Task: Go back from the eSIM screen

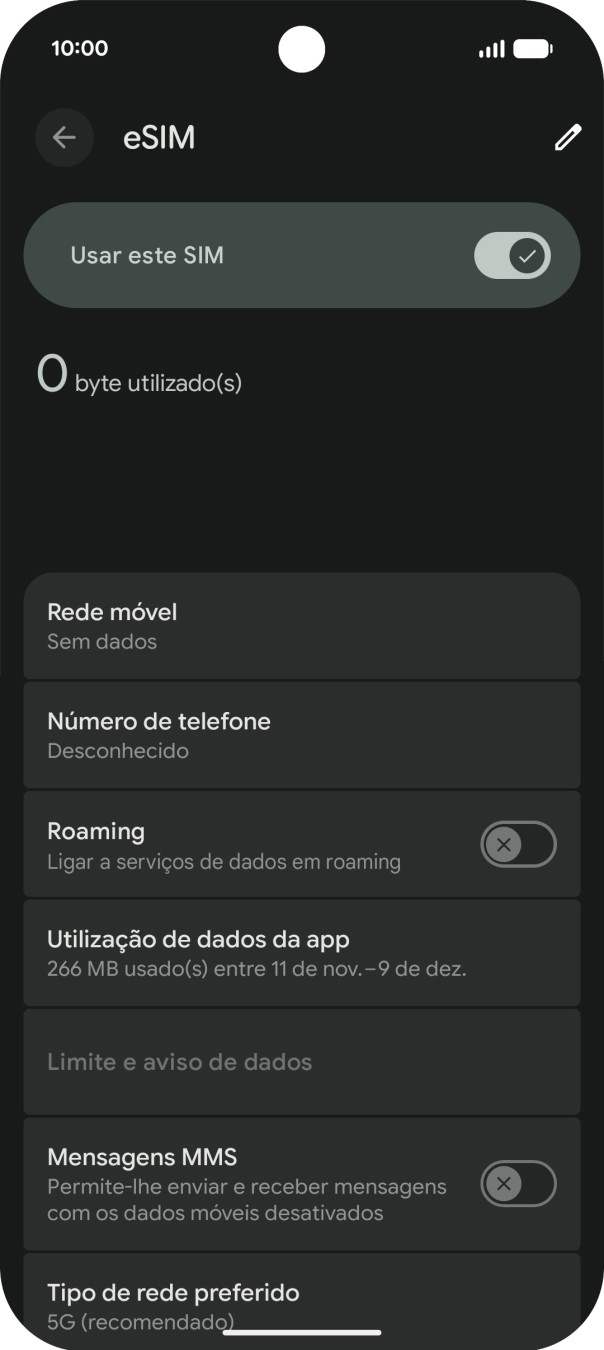Action: (64, 137)
